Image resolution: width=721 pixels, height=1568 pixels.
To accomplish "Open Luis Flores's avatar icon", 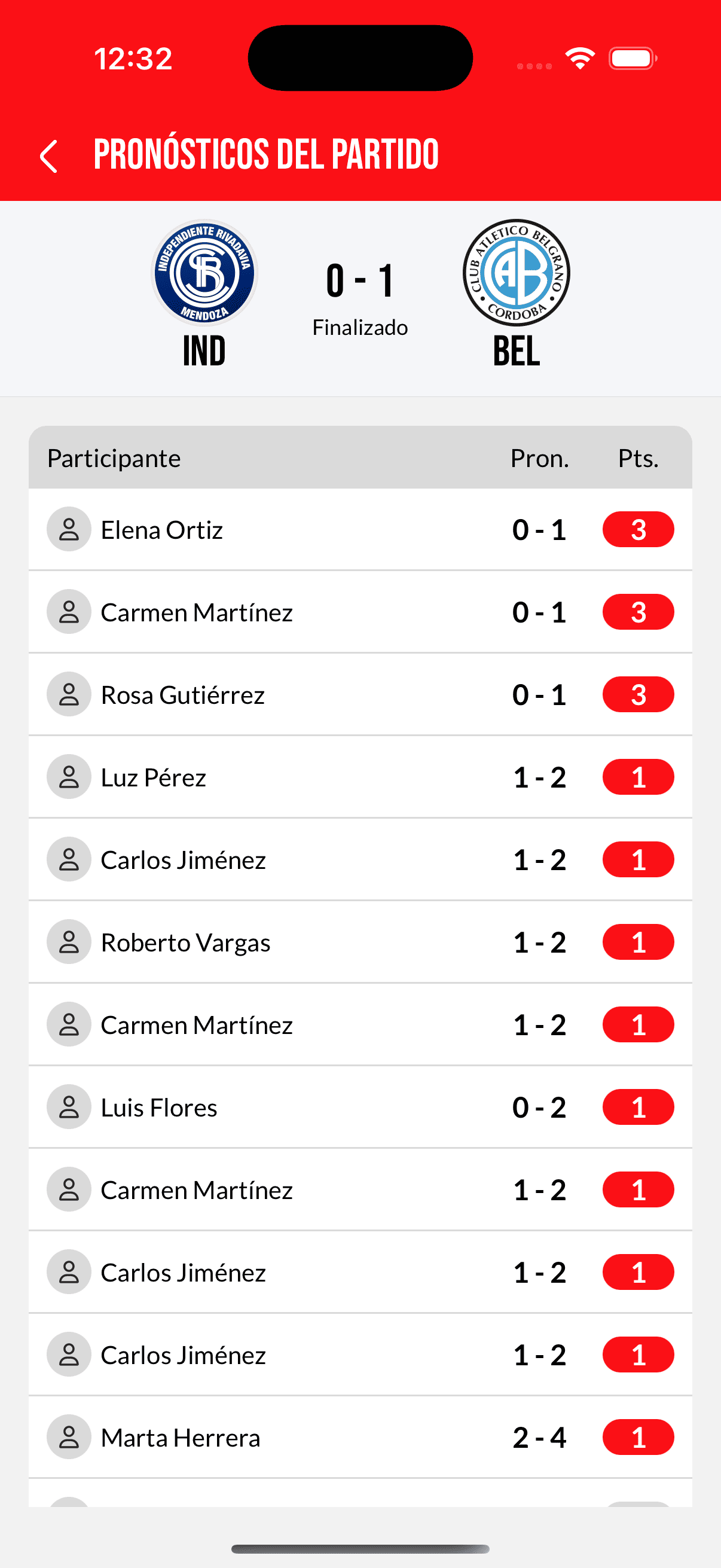I will 69,1106.
